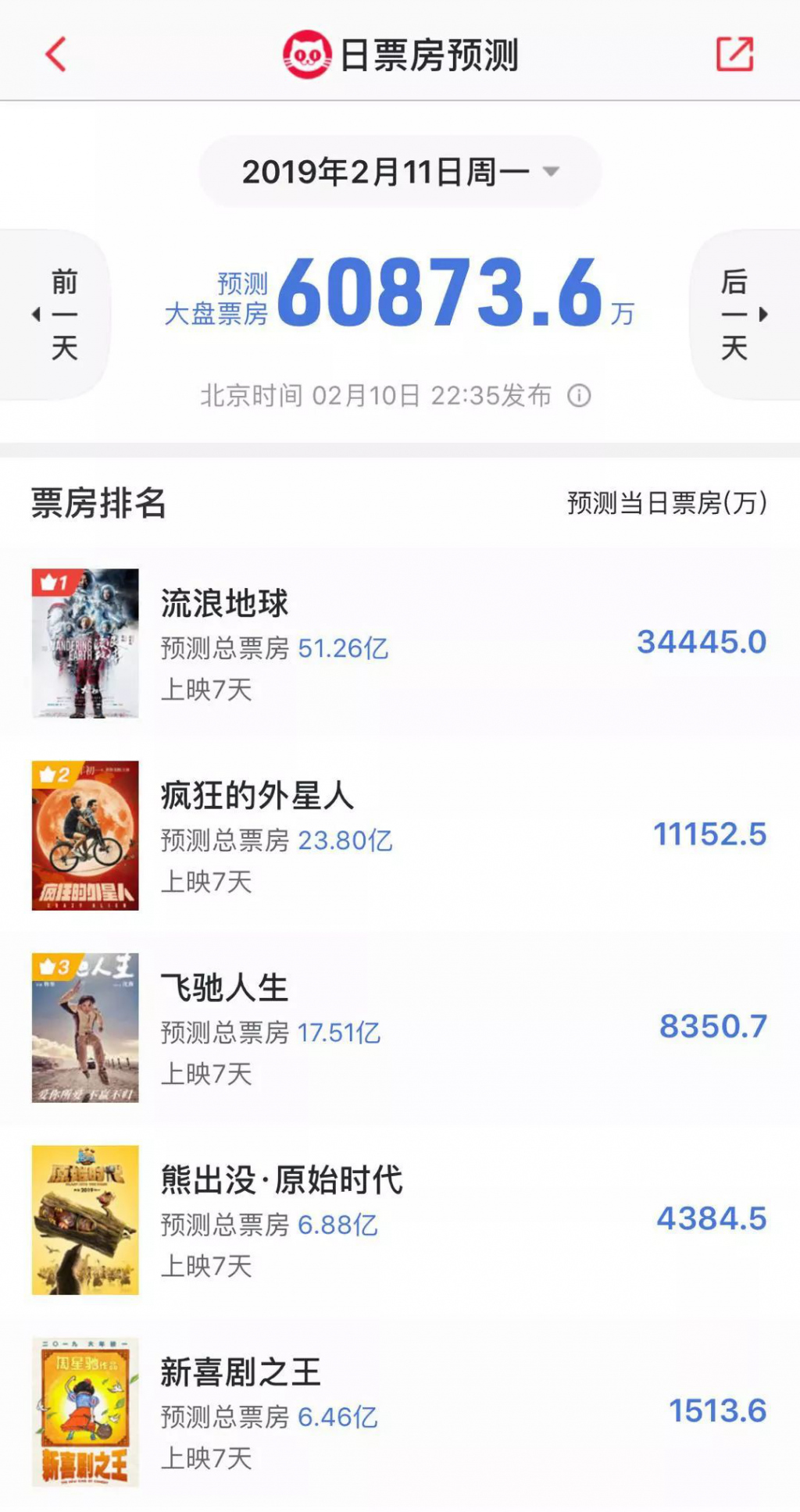Image resolution: width=800 pixels, height=1512 pixels.
Task: Click the Maoyan cat logo in the title bar
Action: click(309, 53)
